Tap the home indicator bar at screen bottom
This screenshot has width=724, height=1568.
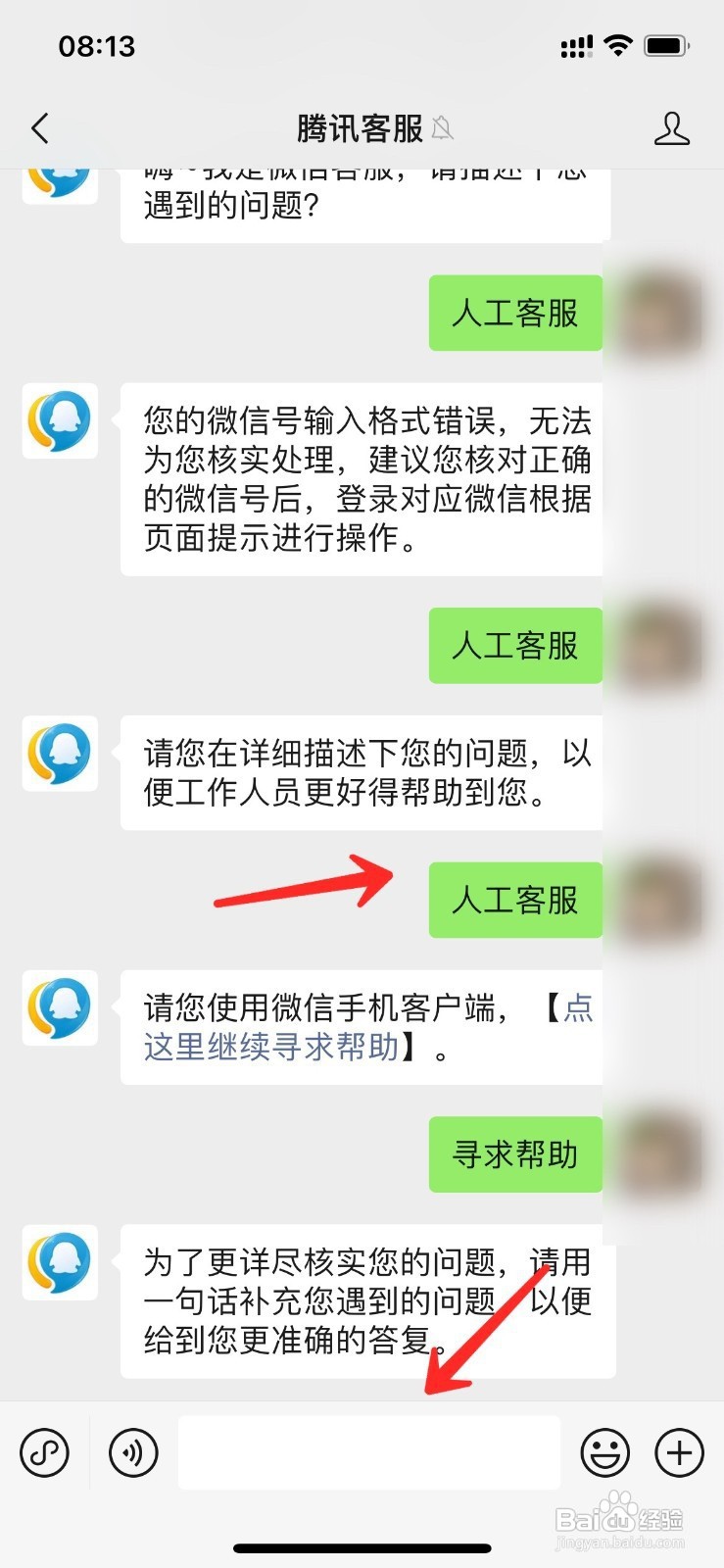coord(362,1548)
